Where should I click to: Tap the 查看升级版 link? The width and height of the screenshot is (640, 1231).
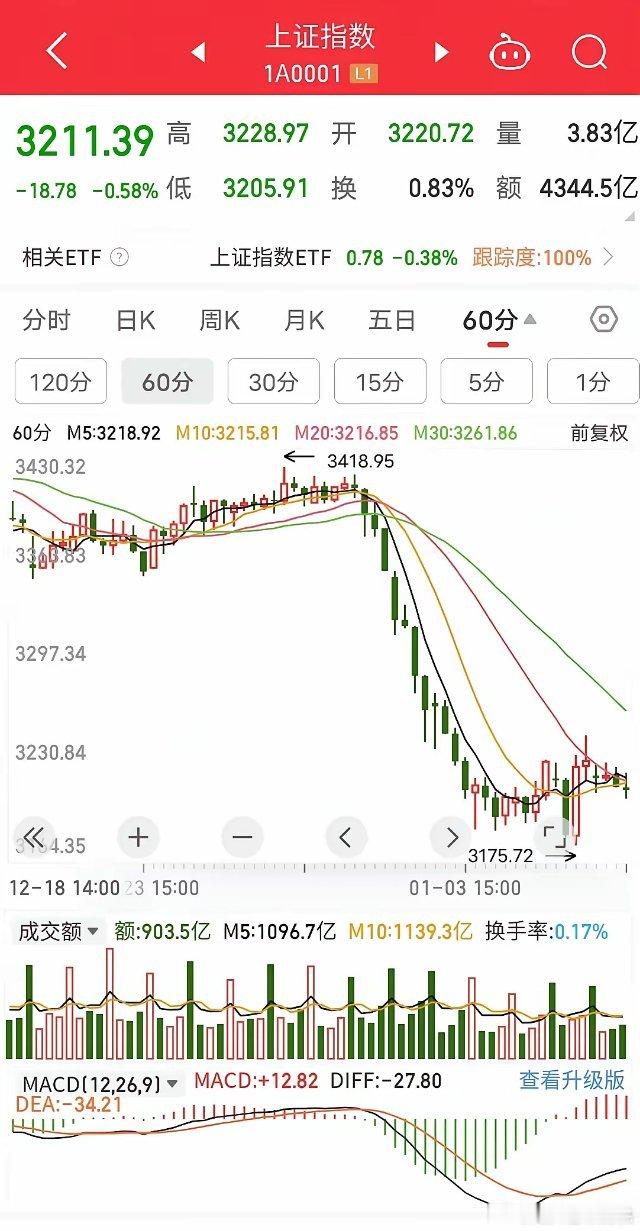pyautogui.click(x=572, y=1079)
